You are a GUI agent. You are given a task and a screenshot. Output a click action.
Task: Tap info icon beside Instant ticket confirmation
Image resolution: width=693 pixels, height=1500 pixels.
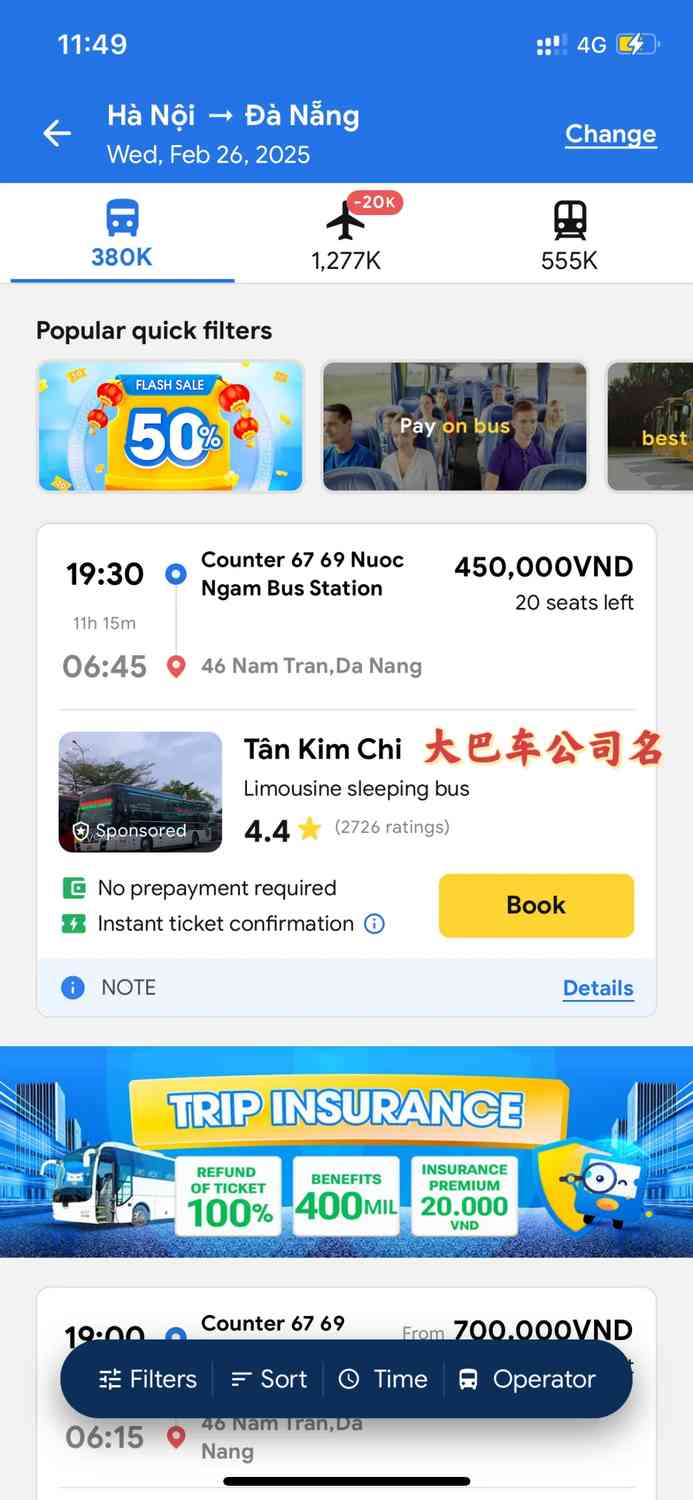click(374, 924)
